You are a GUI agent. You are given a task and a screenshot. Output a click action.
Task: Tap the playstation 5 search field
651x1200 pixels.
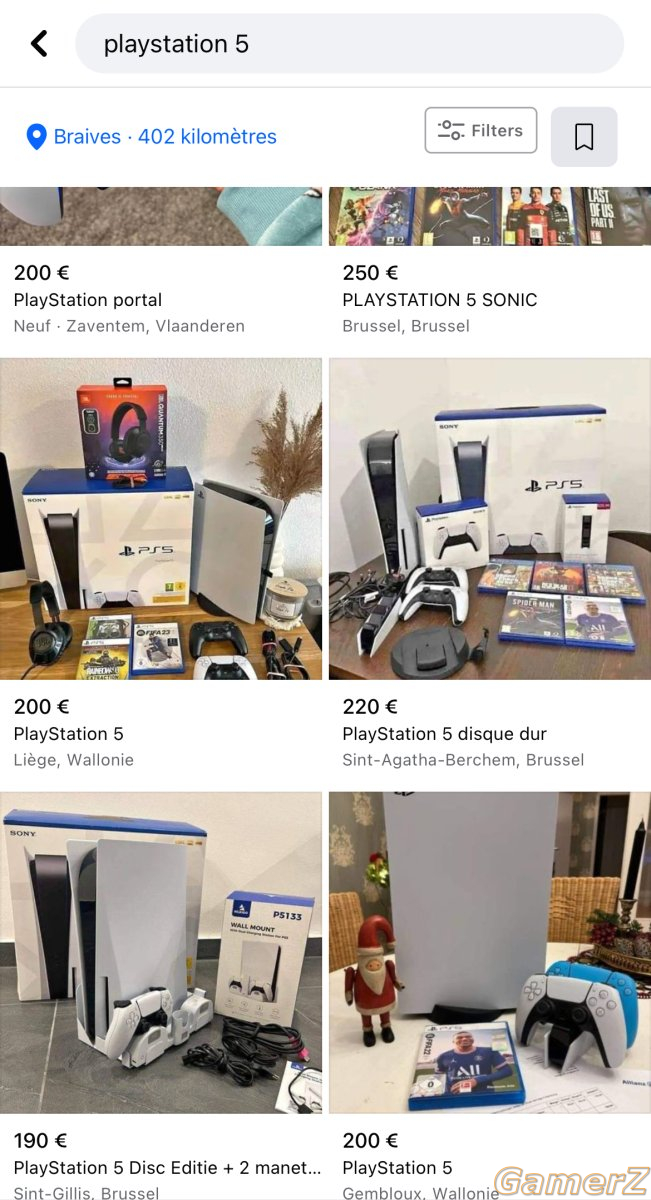tap(349, 43)
